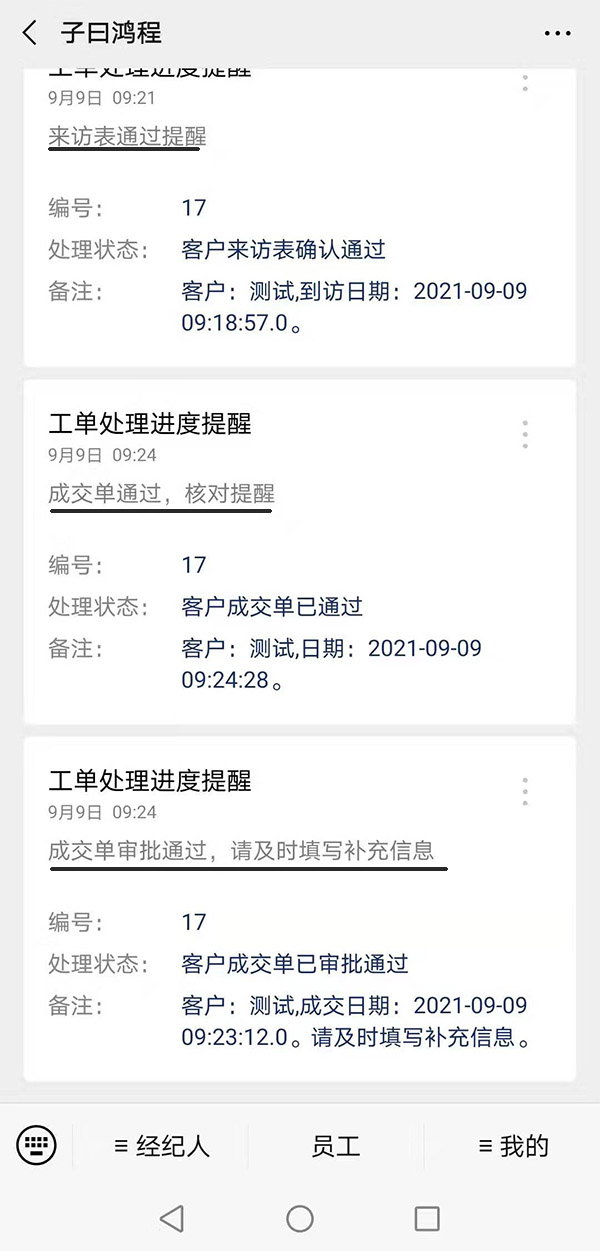This screenshot has height=1251, width=600.
Task: Open the top-right three-dot menu
Action: click(x=558, y=33)
